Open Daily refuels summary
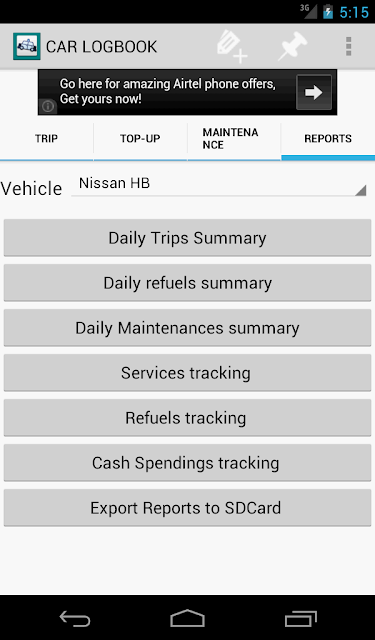 (187, 283)
